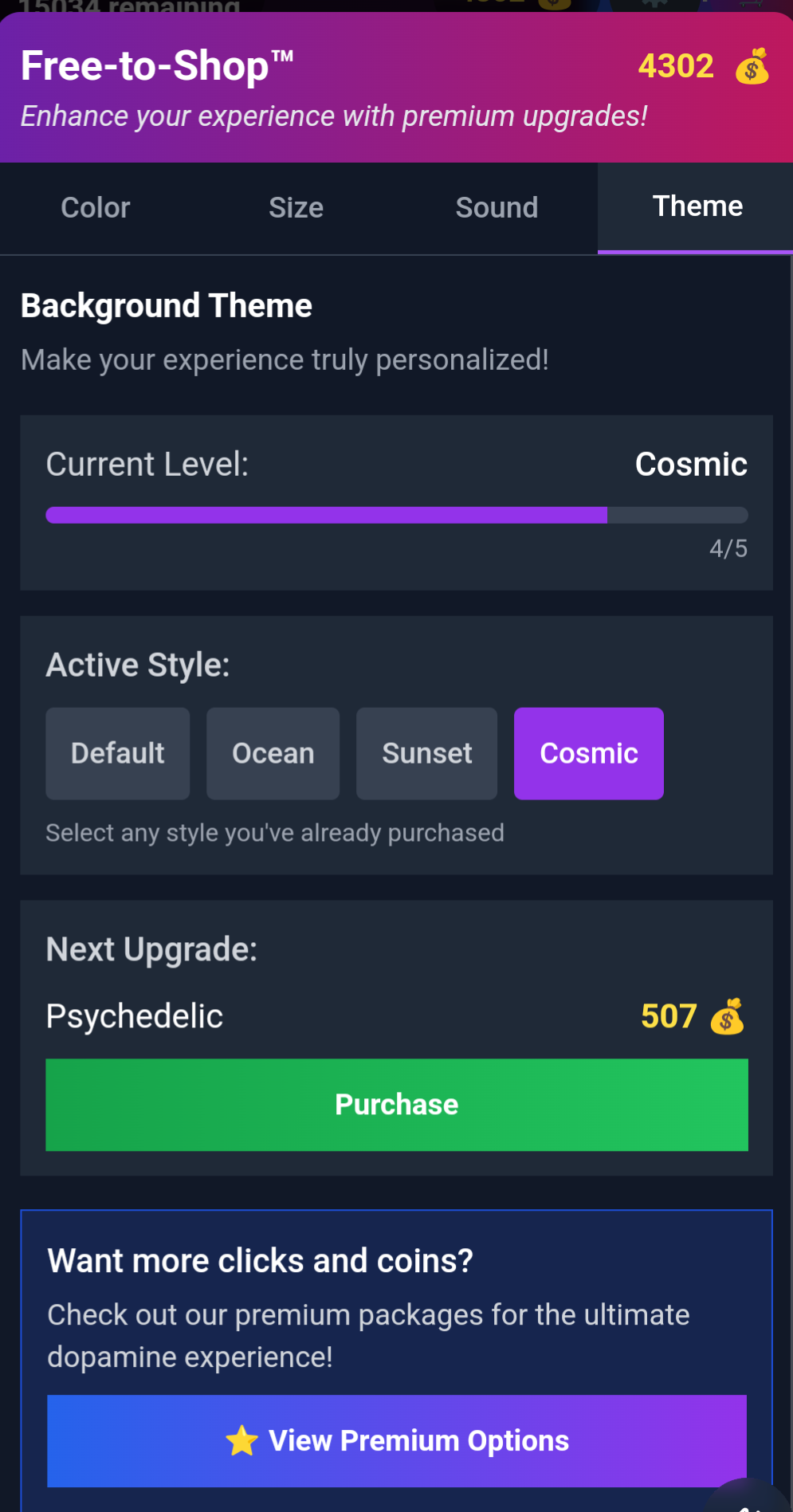Switch to the Color tab

(x=96, y=208)
